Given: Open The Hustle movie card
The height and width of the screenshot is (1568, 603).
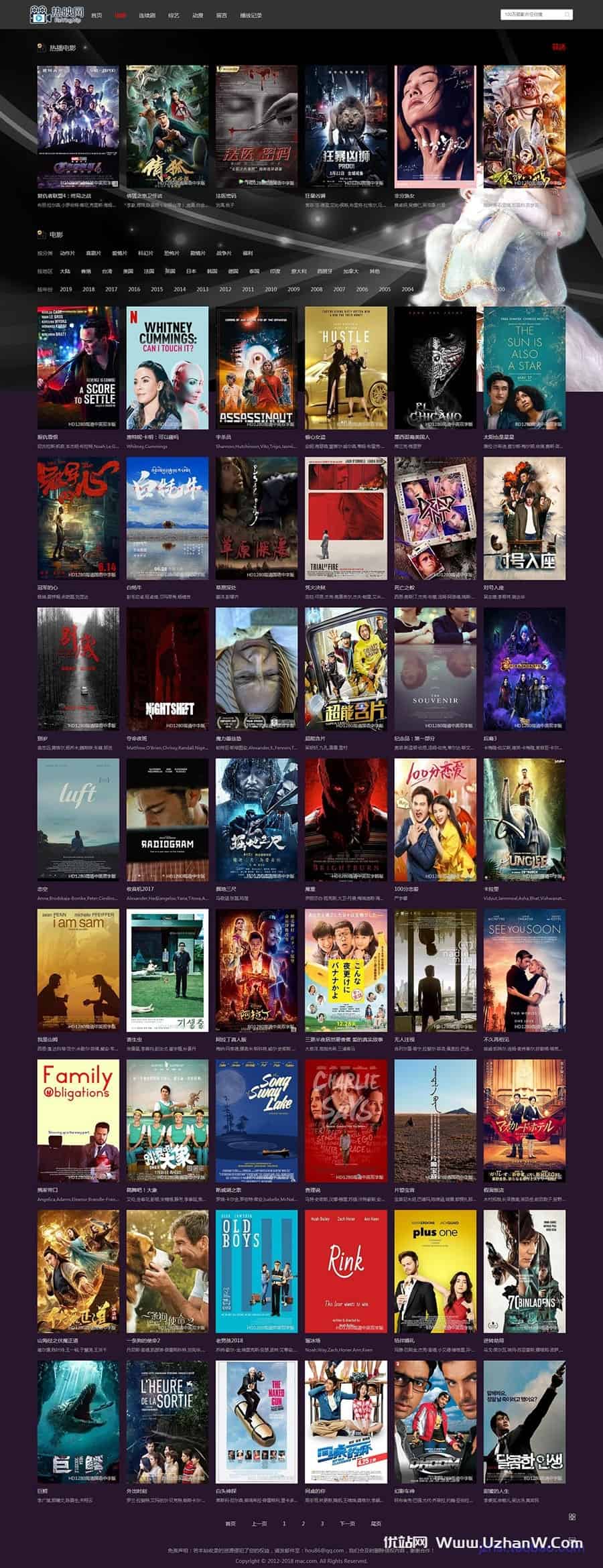Looking at the screenshot, I should (346, 367).
